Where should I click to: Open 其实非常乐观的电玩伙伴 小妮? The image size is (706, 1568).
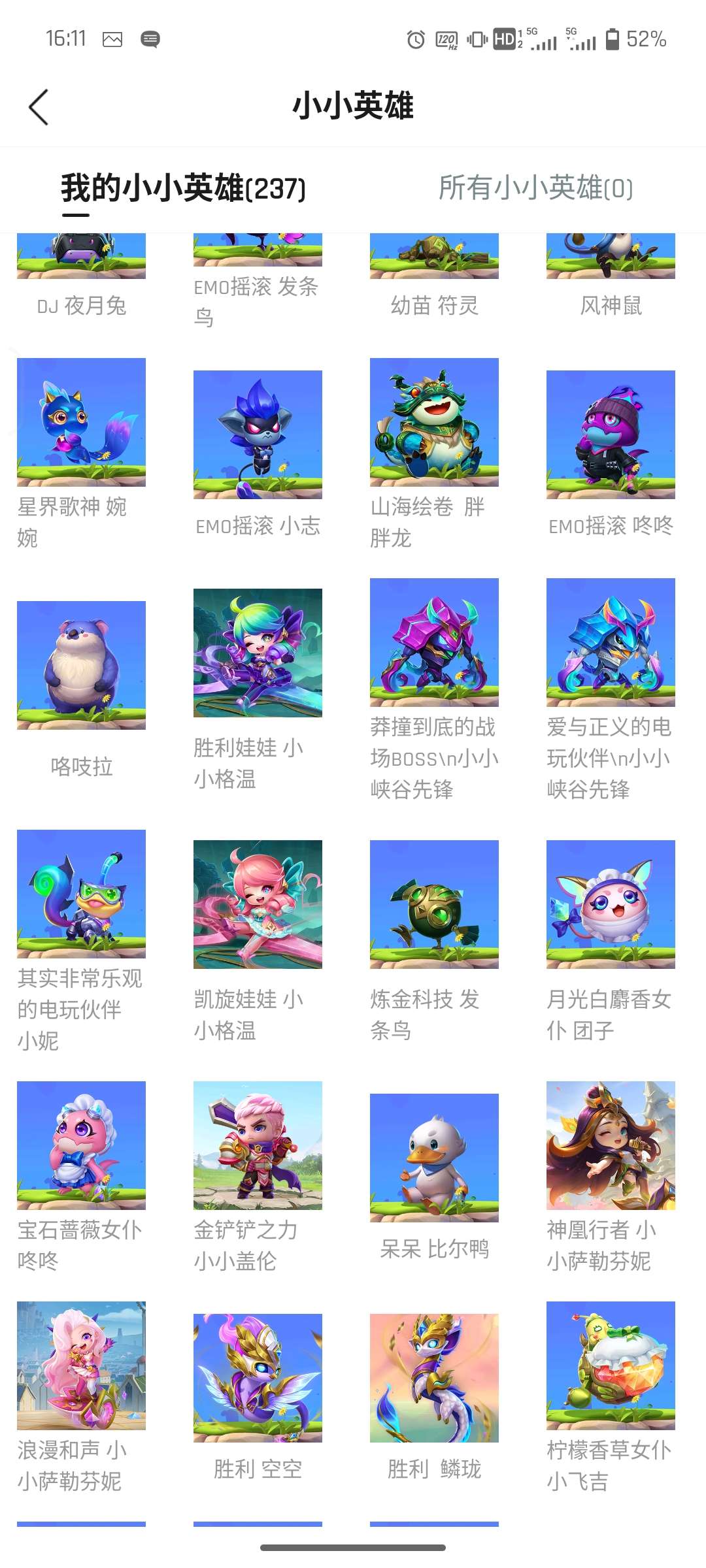pos(81,894)
